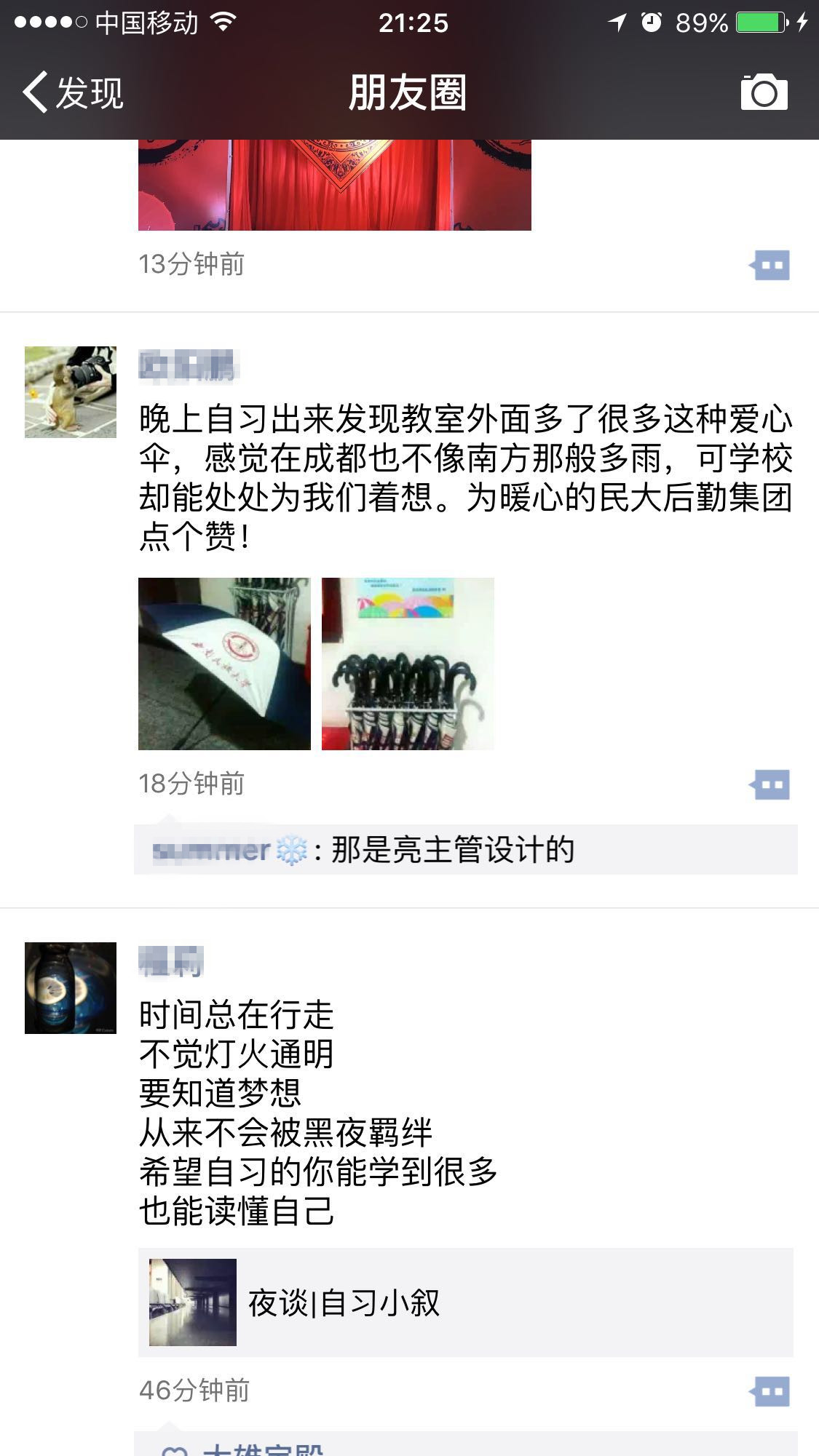
Task: View the monkey avatar user's profile
Action: (71, 392)
